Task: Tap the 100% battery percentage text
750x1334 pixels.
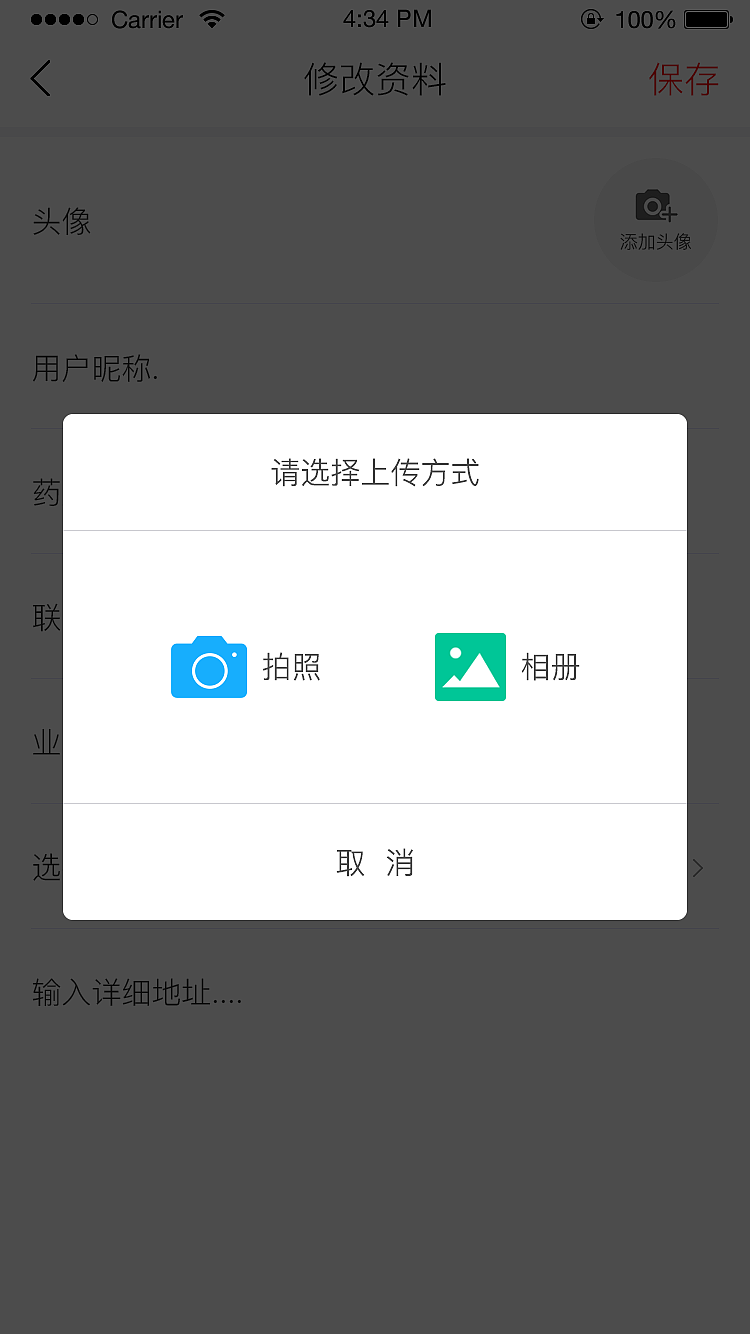Action: [x=646, y=17]
